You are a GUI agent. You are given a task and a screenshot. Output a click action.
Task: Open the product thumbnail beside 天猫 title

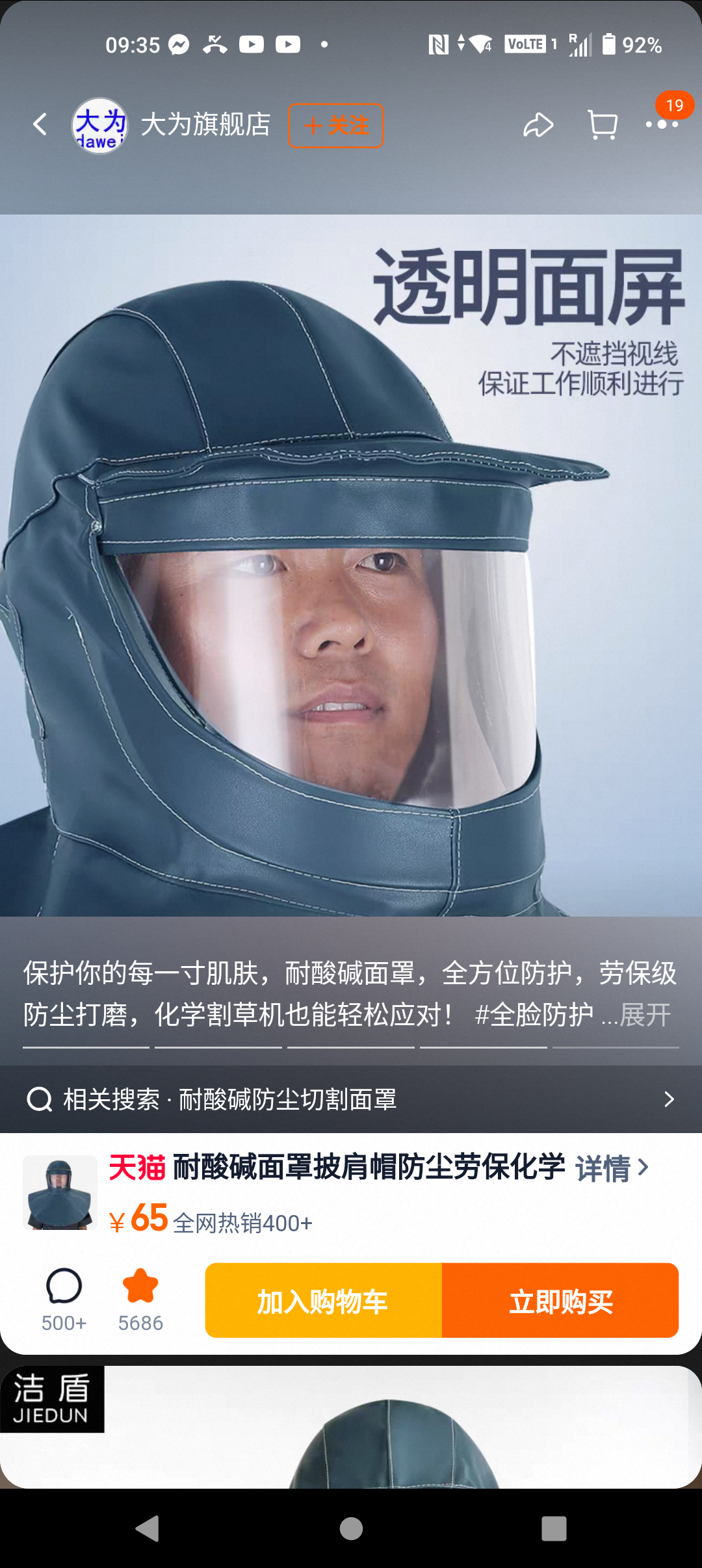tap(60, 1192)
